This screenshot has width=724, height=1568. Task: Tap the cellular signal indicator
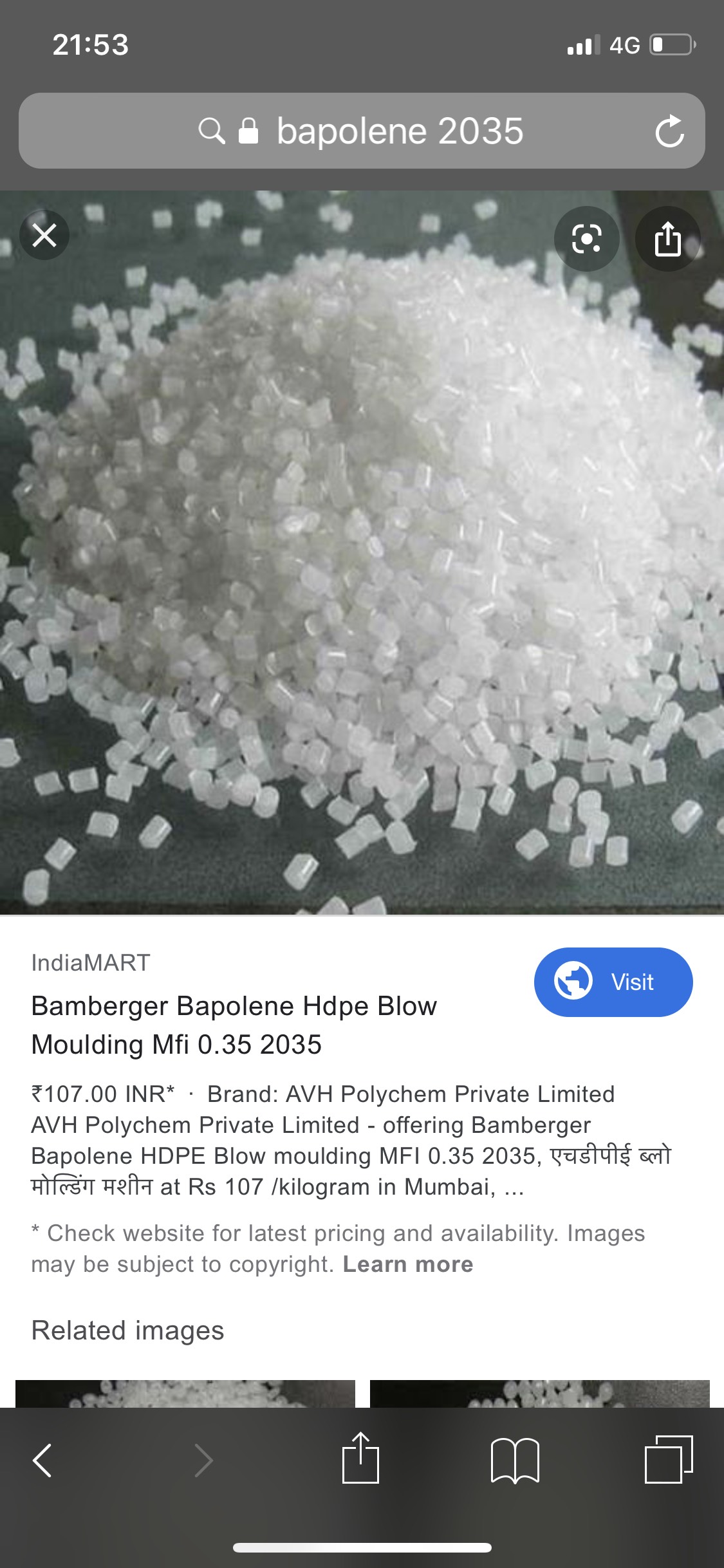pyautogui.click(x=582, y=46)
